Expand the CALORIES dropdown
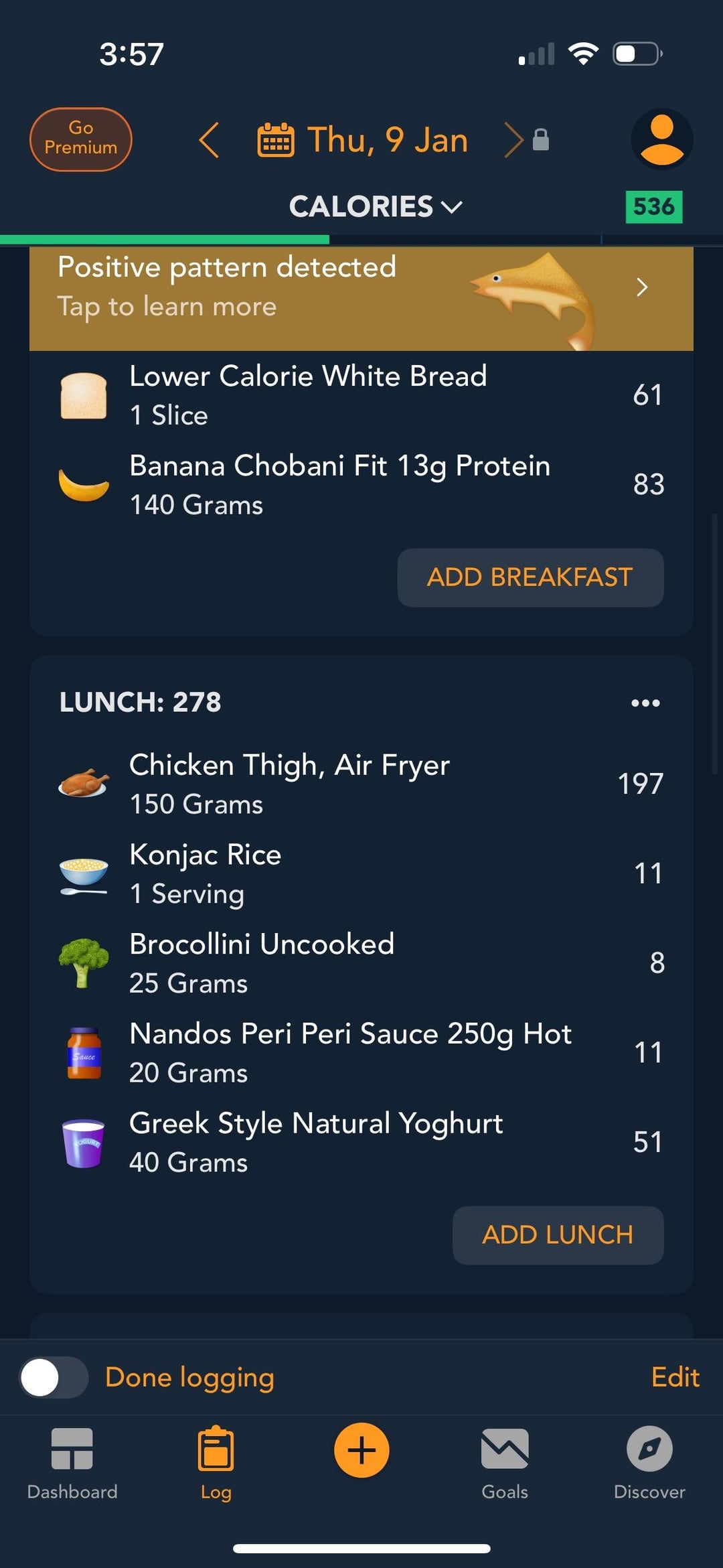Screen dimensions: 723x1568 (376, 206)
